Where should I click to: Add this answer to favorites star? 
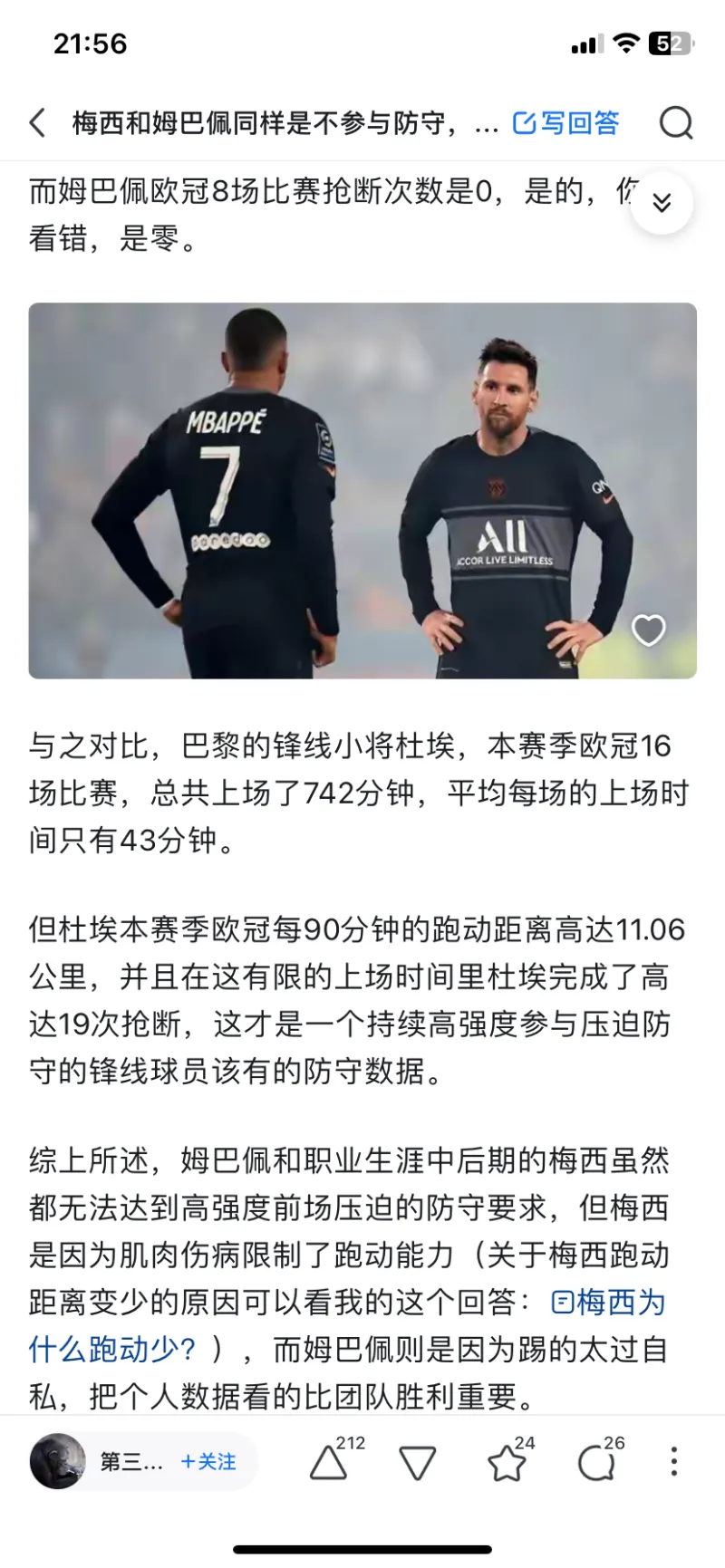point(506,1463)
